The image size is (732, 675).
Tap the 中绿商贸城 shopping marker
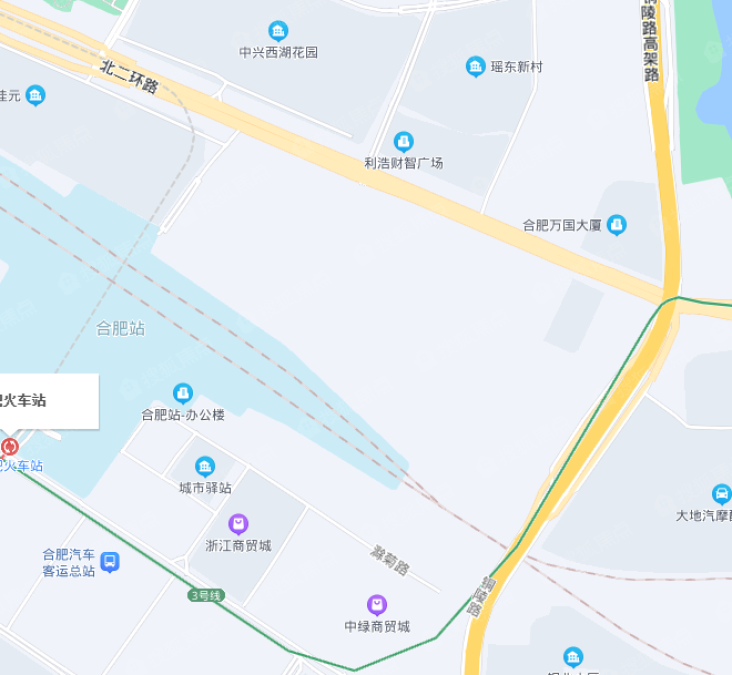pos(377,605)
